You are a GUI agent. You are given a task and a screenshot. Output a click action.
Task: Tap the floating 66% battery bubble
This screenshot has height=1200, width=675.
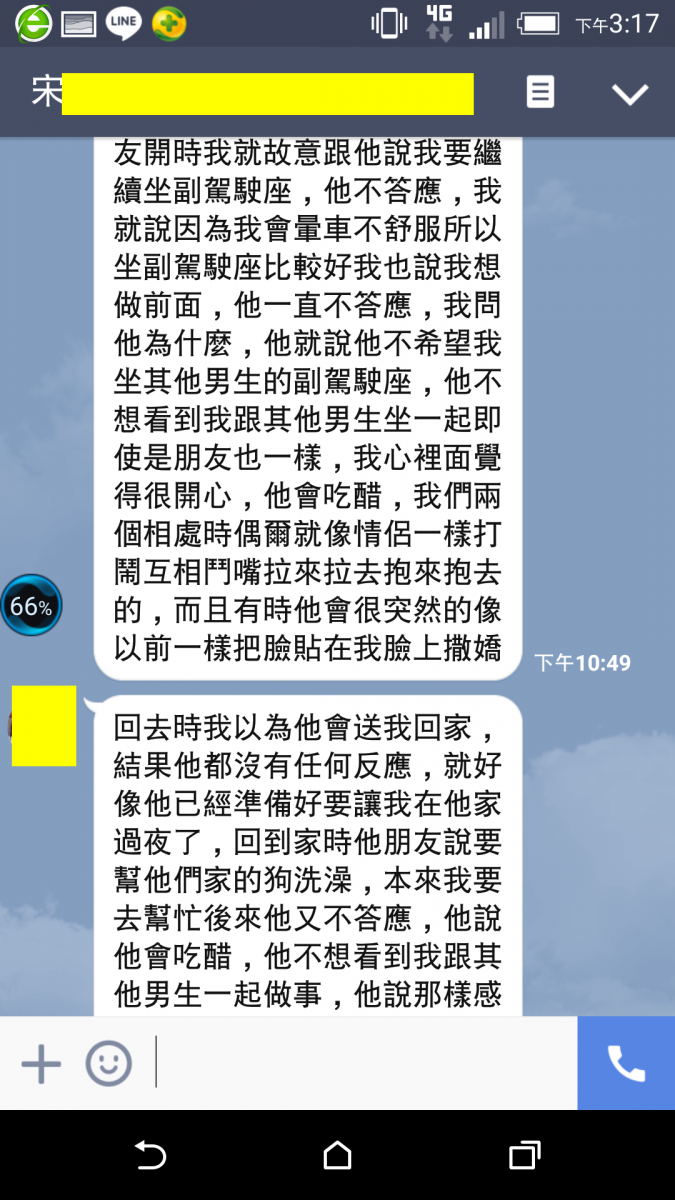coord(31,606)
